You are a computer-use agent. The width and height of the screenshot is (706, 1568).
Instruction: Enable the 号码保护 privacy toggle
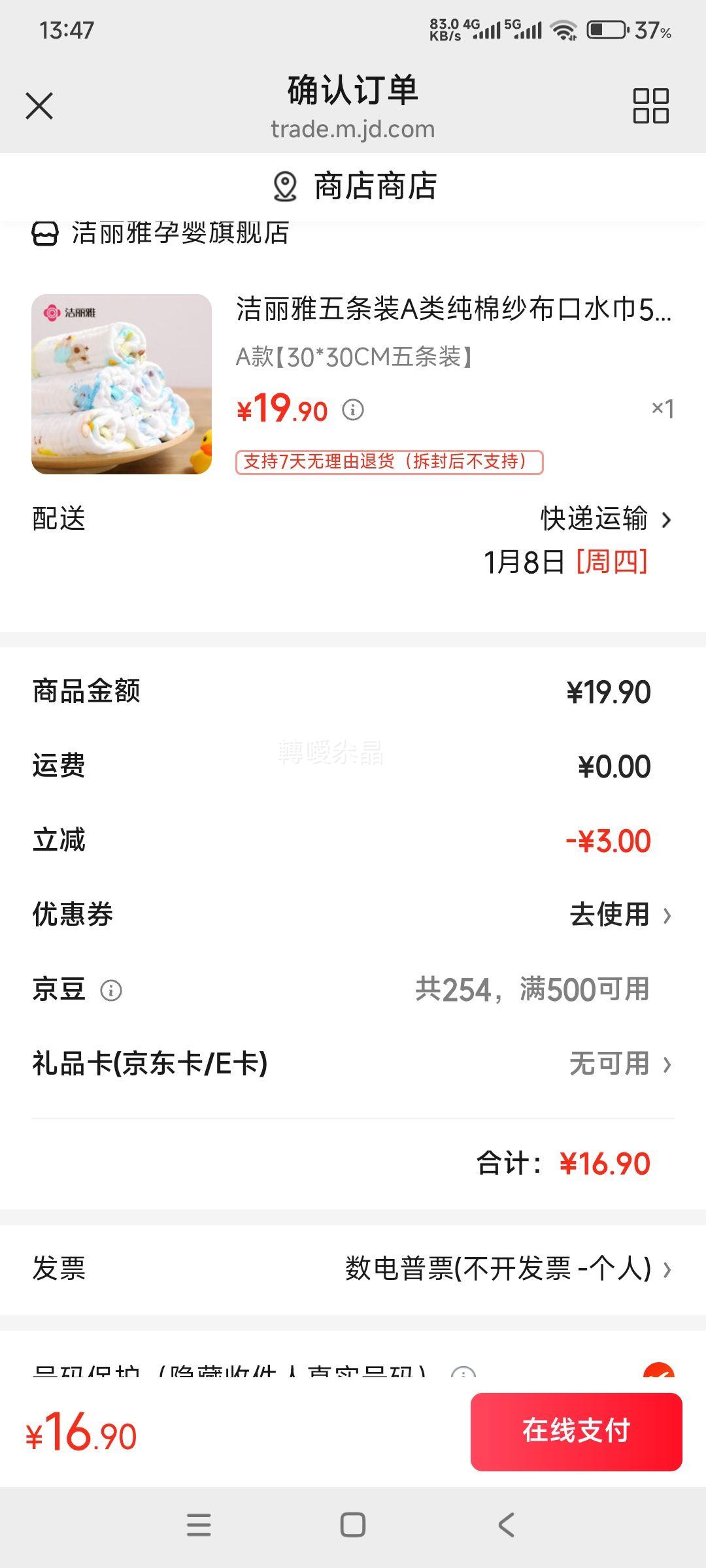click(658, 1372)
